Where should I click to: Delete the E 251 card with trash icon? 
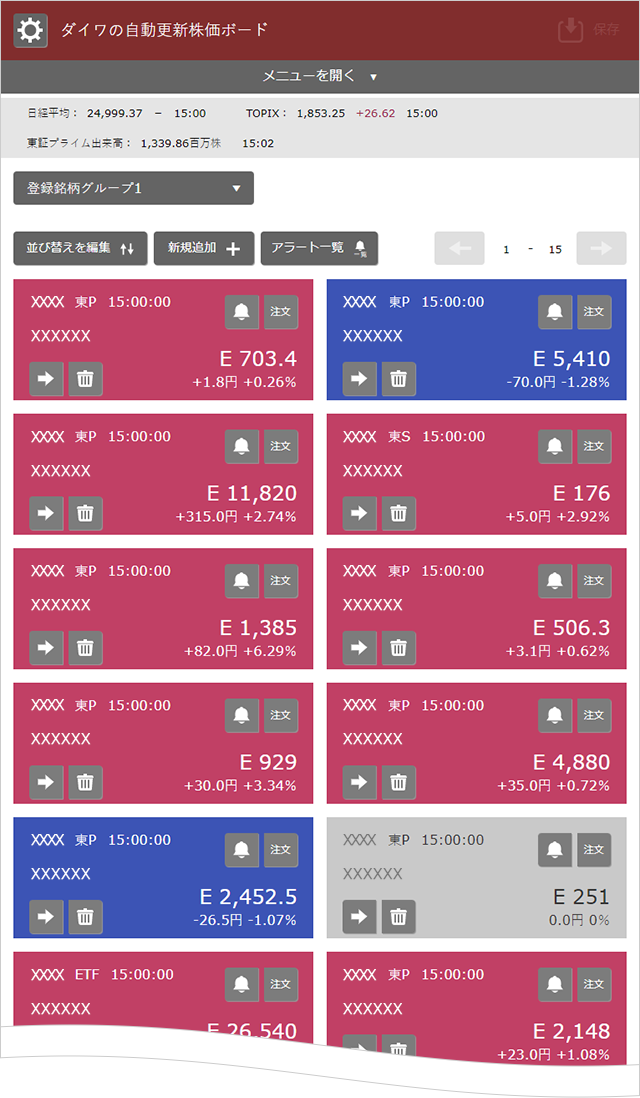(398, 917)
